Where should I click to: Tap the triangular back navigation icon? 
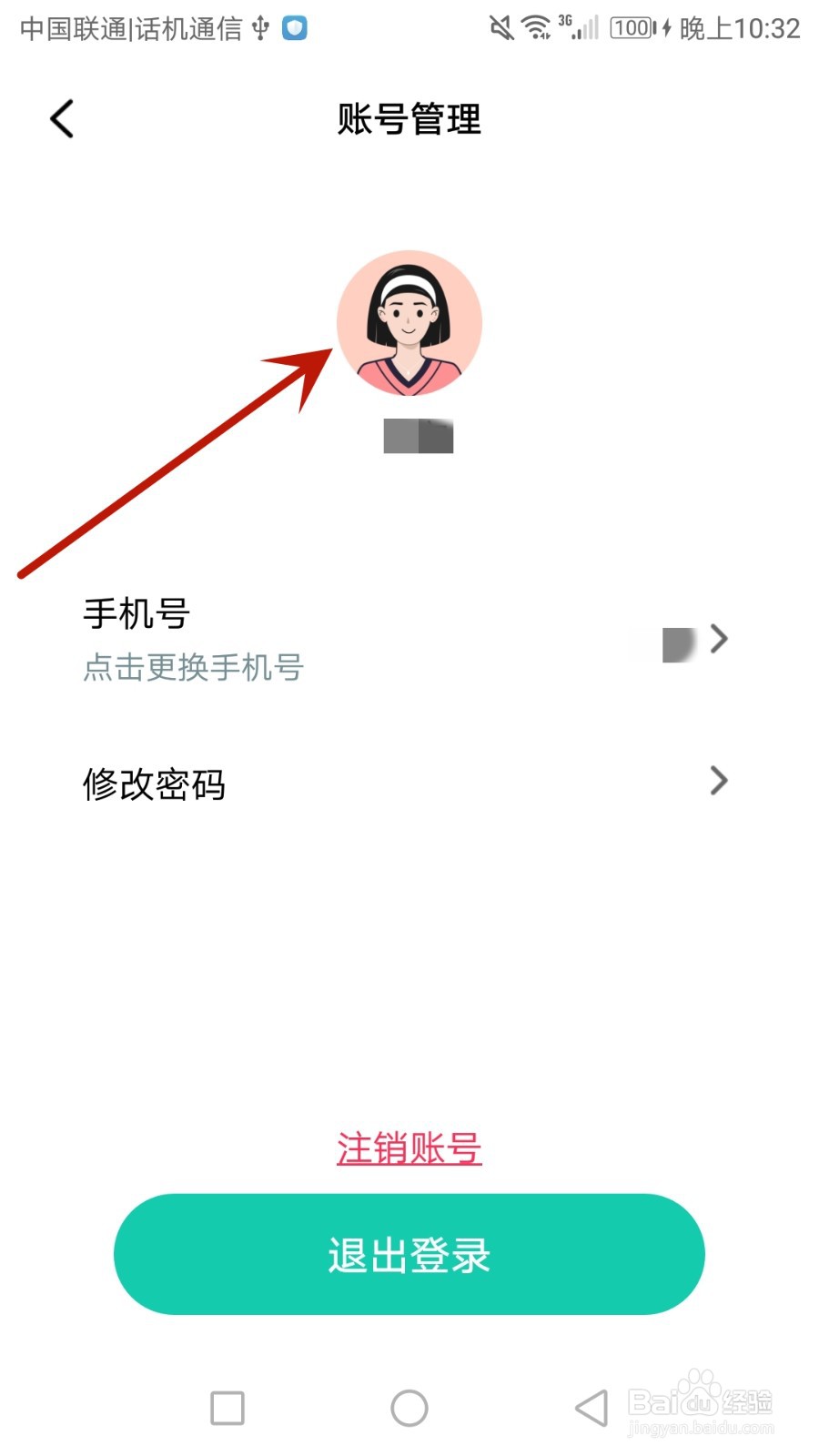pyautogui.click(x=591, y=1406)
